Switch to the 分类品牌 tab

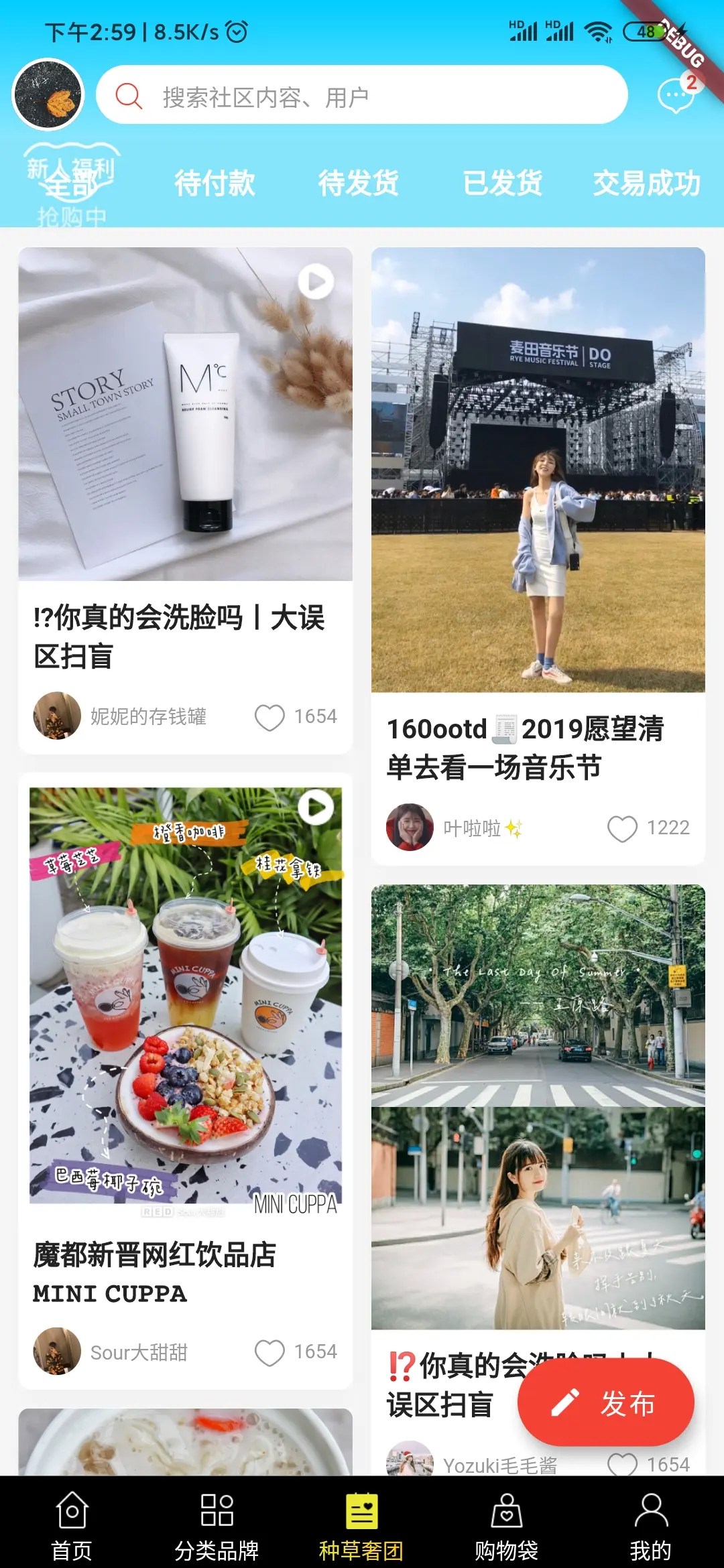point(217,1522)
